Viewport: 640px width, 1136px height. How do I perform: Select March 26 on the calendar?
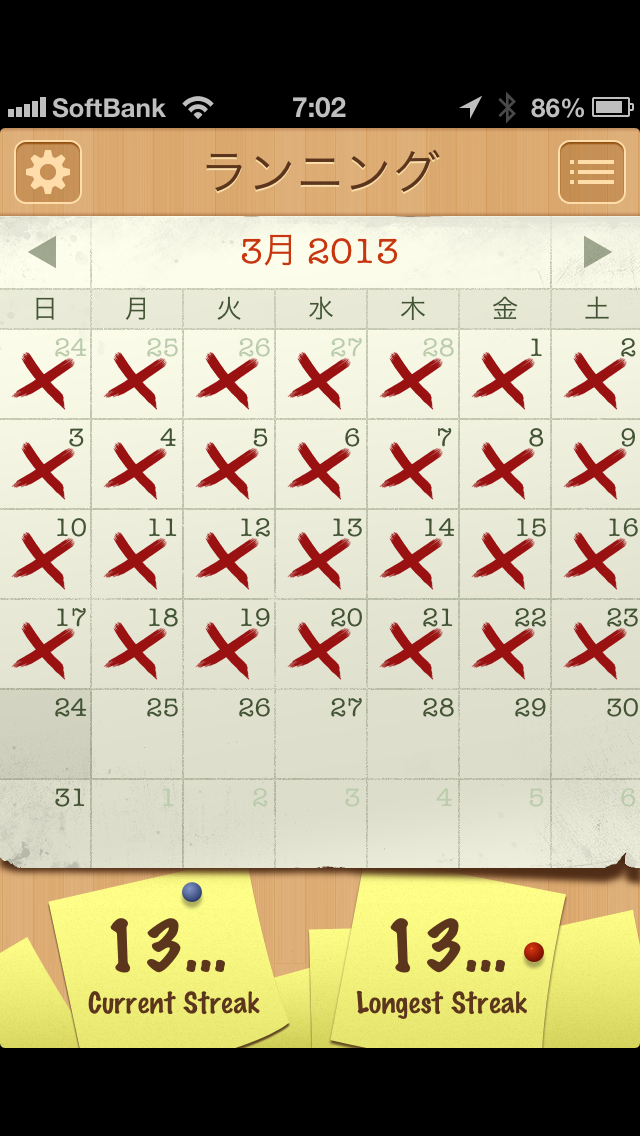229,735
